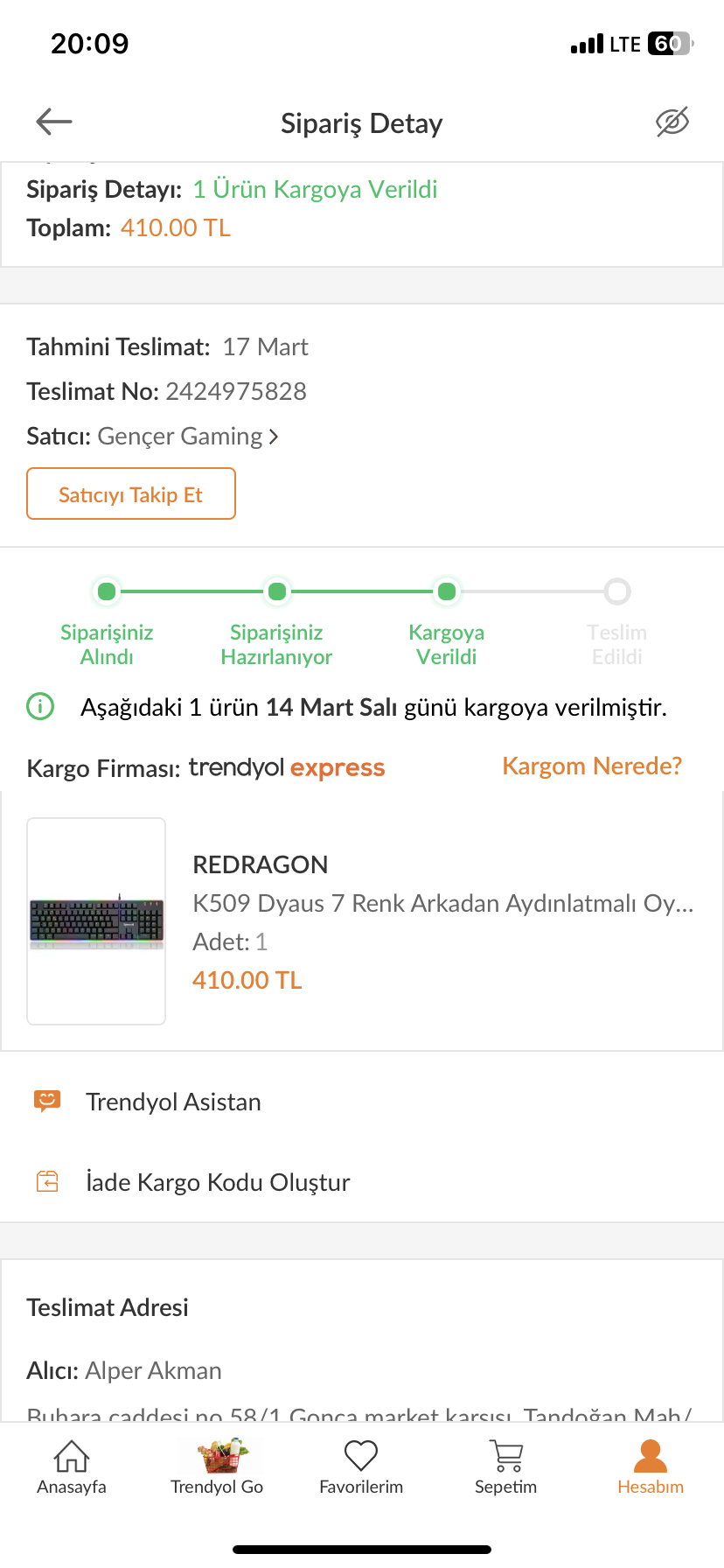Select İade Kargo Kodu Oluştur

point(217,1182)
